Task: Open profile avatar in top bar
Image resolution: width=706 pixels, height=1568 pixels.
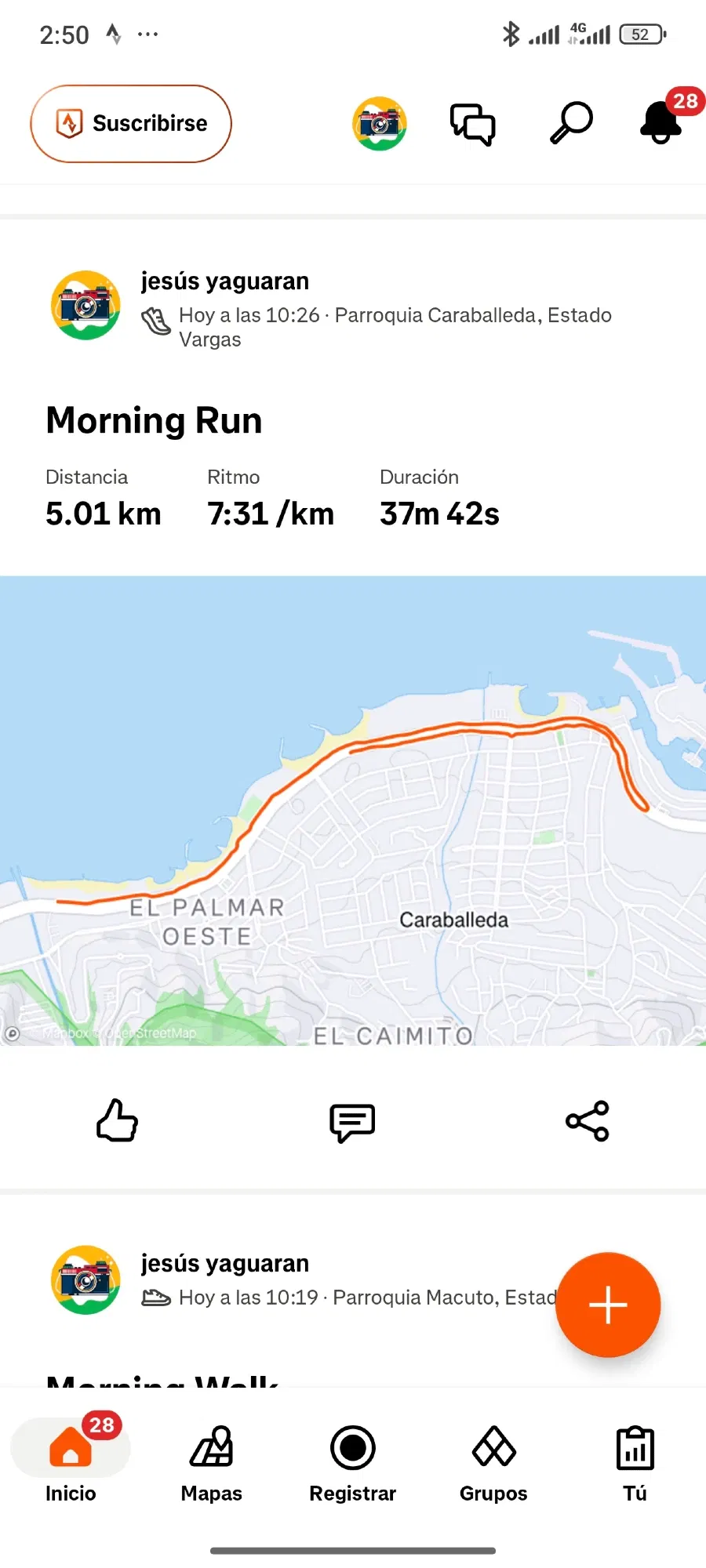Action: pyautogui.click(x=380, y=124)
